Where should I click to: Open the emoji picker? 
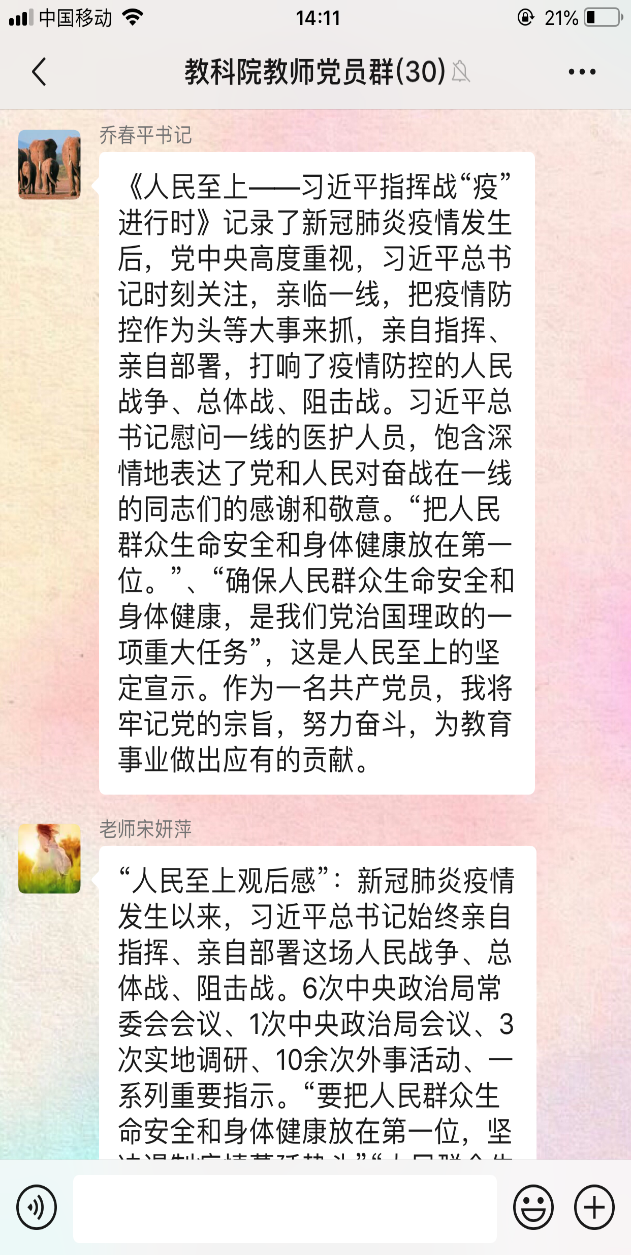(533, 1208)
